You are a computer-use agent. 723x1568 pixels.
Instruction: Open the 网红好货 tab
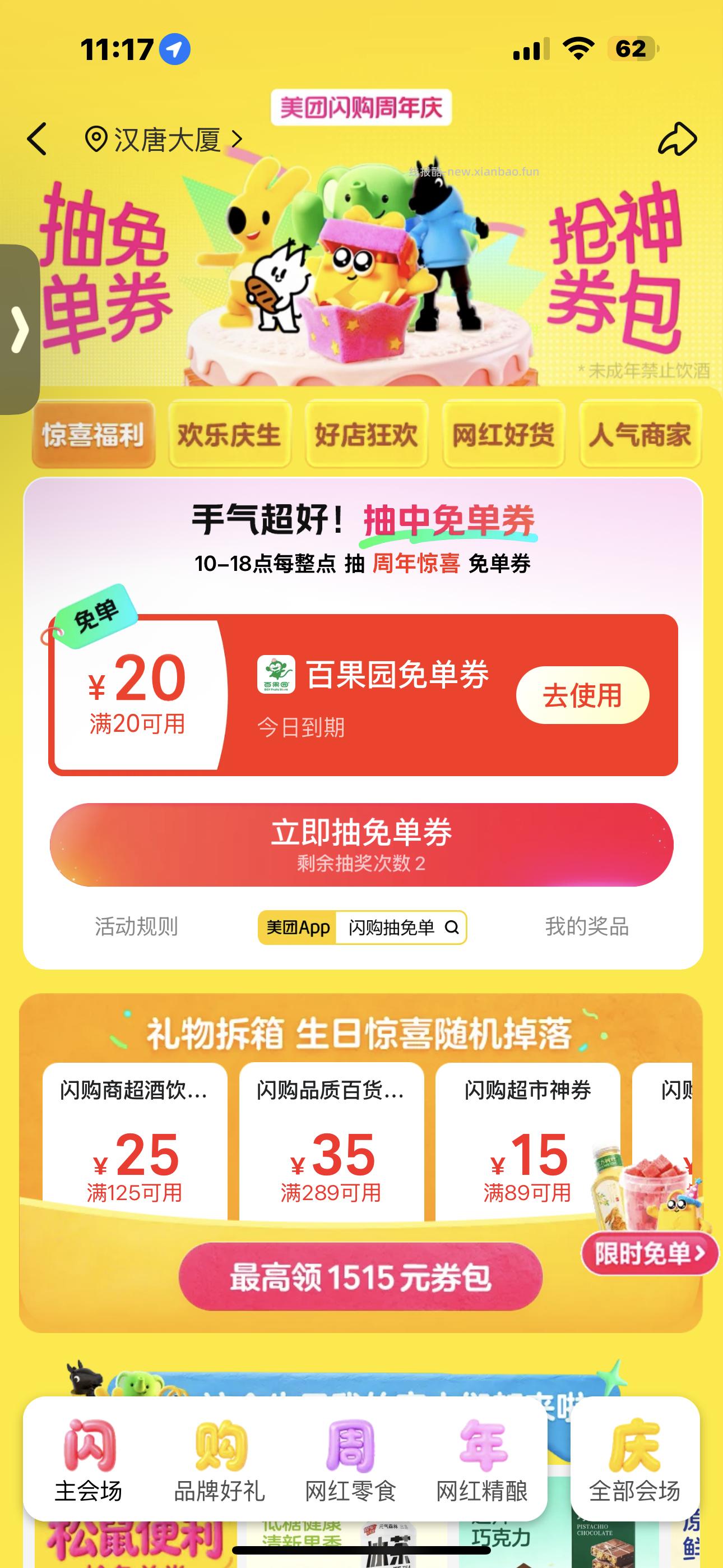point(504,435)
